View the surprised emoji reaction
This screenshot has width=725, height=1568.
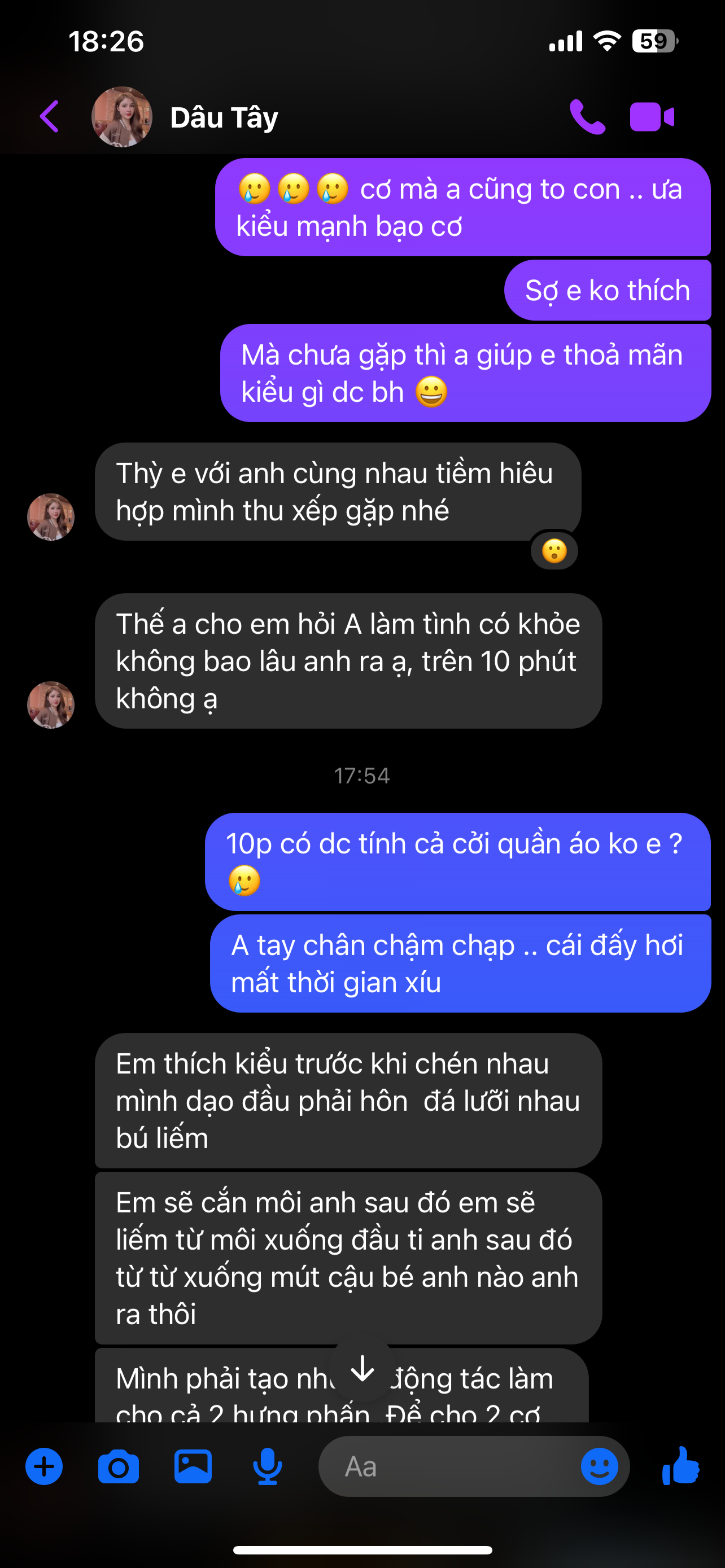click(554, 551)
